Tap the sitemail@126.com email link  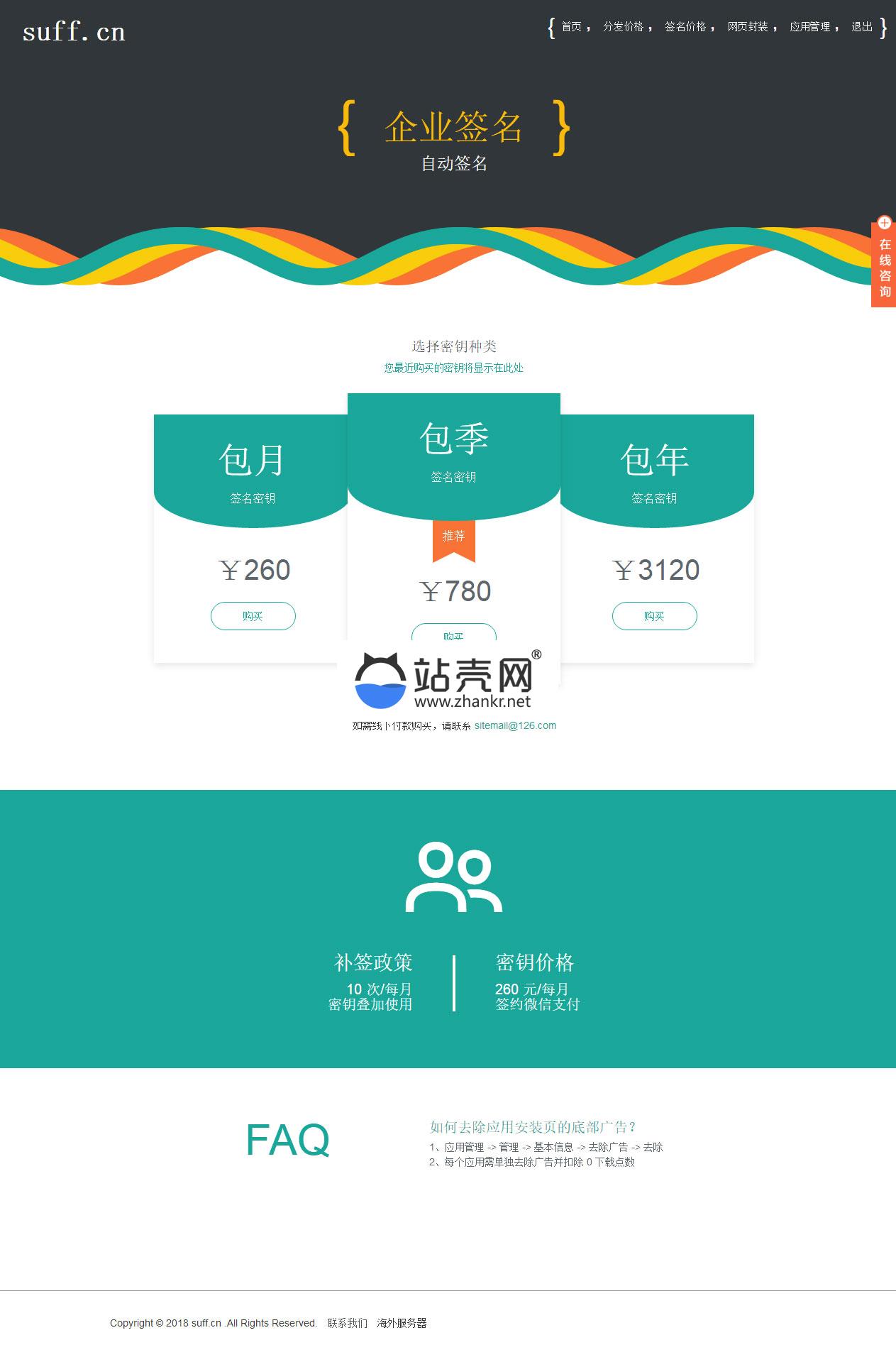point(515,725)
